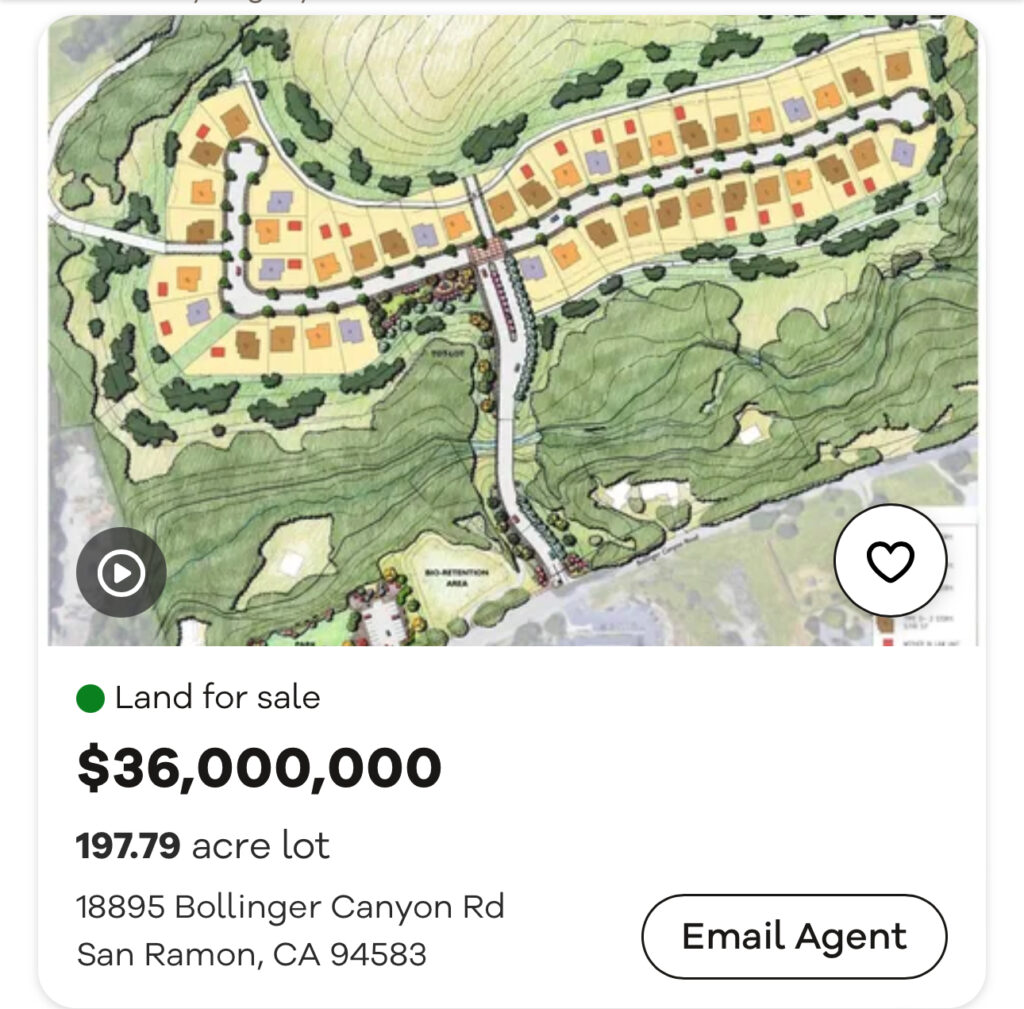The image size is (1024, 1009).
Task: Play the listing video tour
Action: tap(121, 573)
